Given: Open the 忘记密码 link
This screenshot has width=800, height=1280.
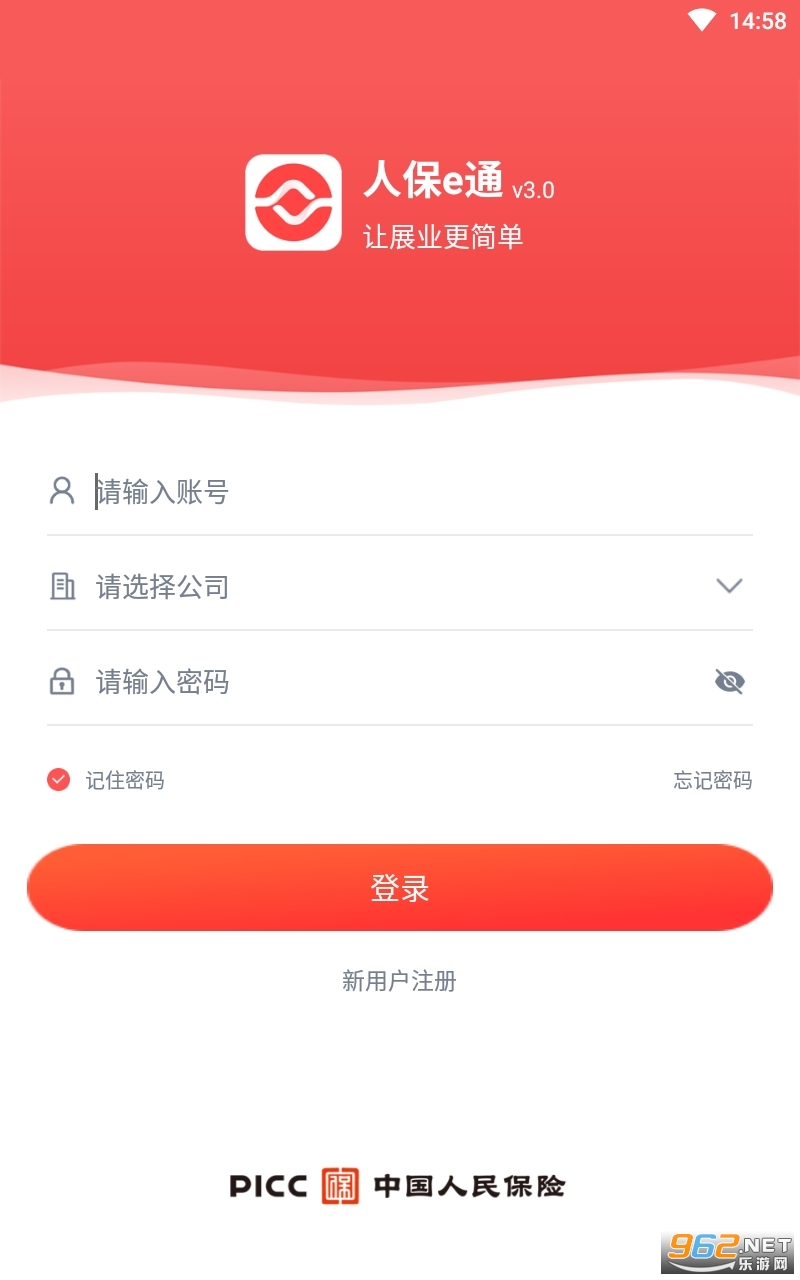Looking at the screenshot, I should click(x=712, y=780).
